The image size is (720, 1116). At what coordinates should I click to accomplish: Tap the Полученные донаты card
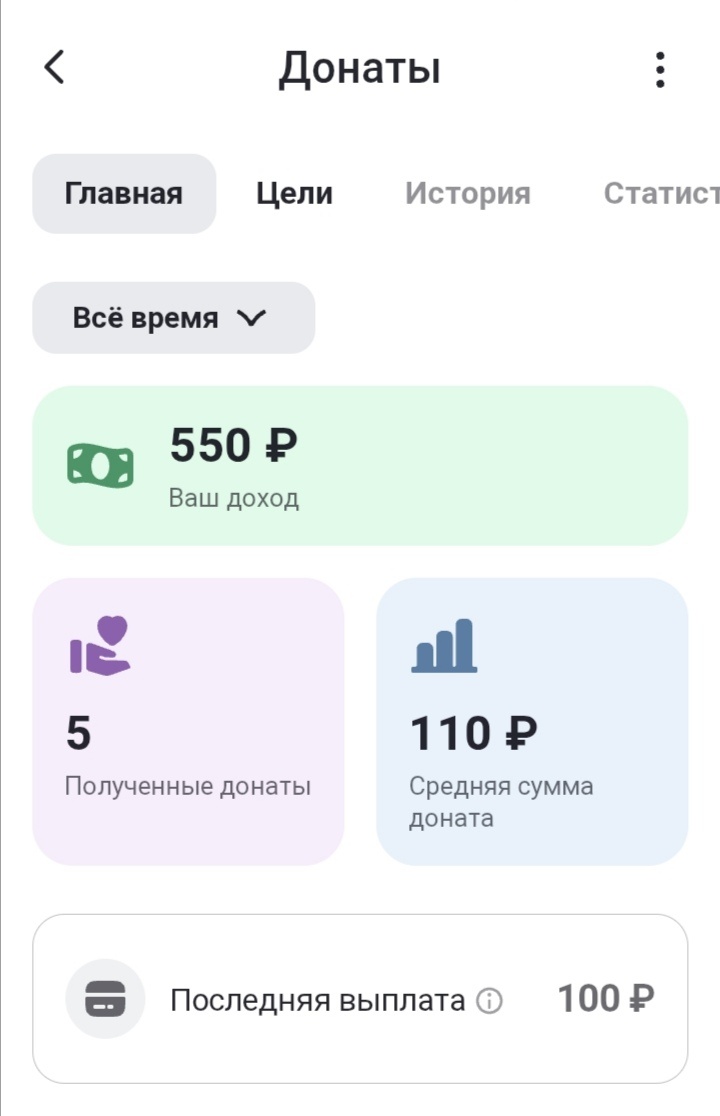(x=188, y=720)
